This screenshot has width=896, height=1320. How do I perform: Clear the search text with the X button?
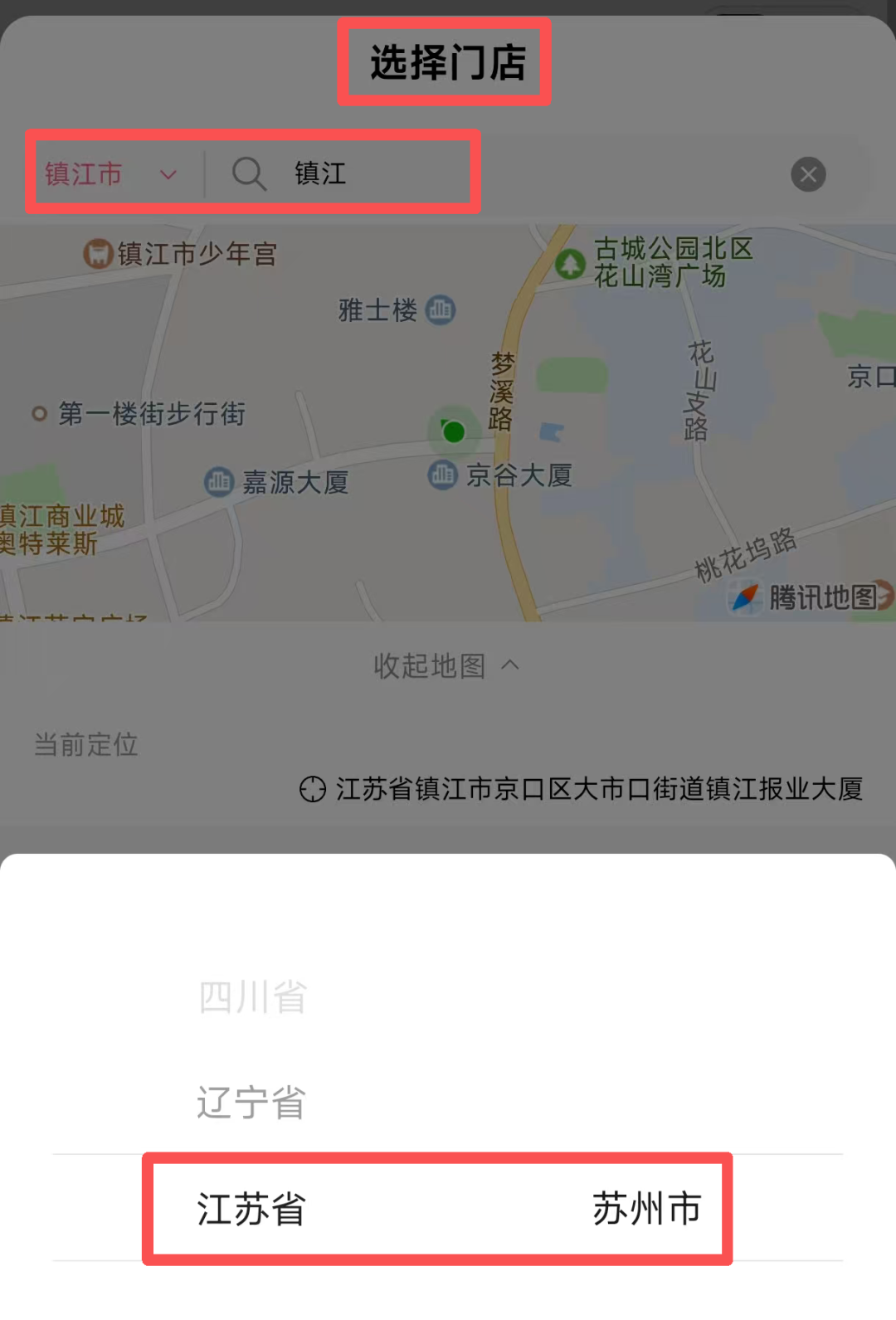tap(808, 174)
